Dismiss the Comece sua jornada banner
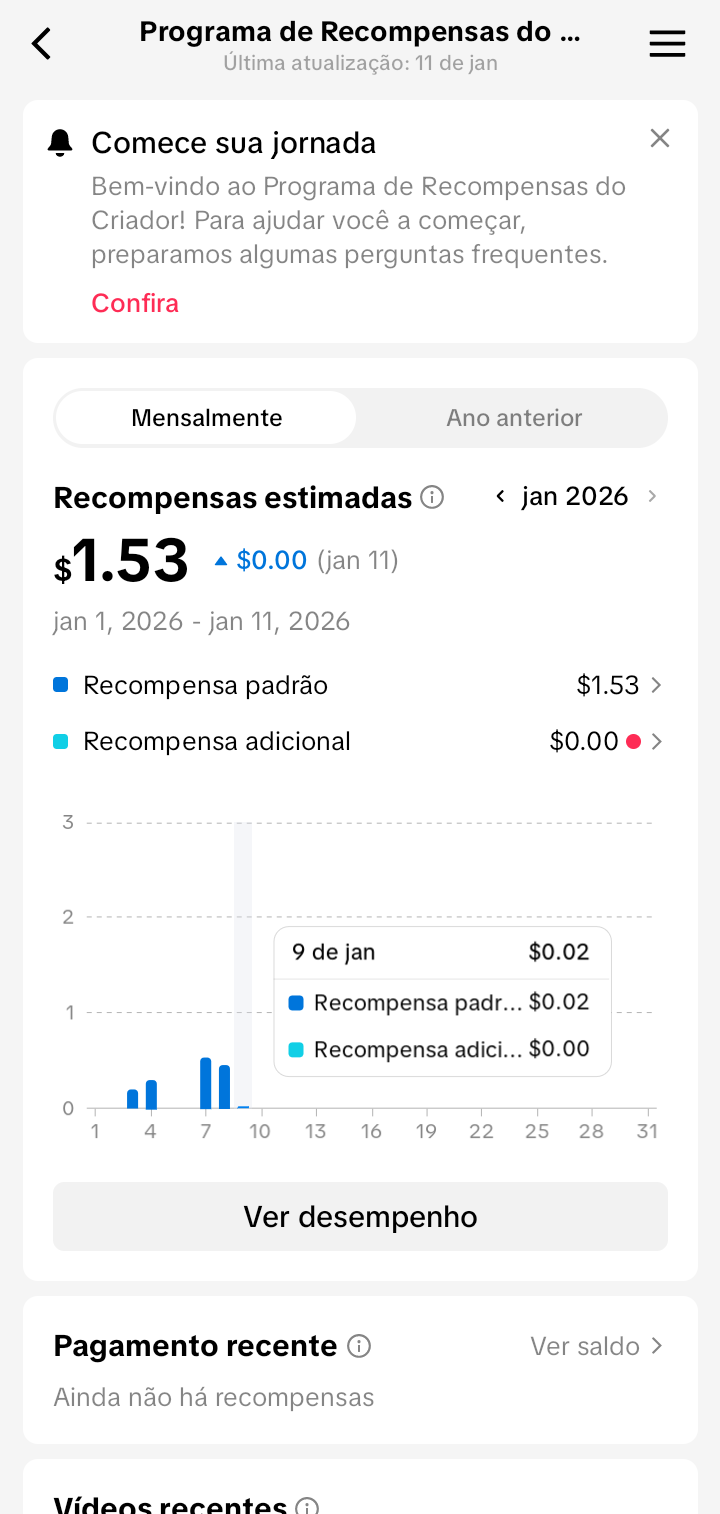 point(660,139)
